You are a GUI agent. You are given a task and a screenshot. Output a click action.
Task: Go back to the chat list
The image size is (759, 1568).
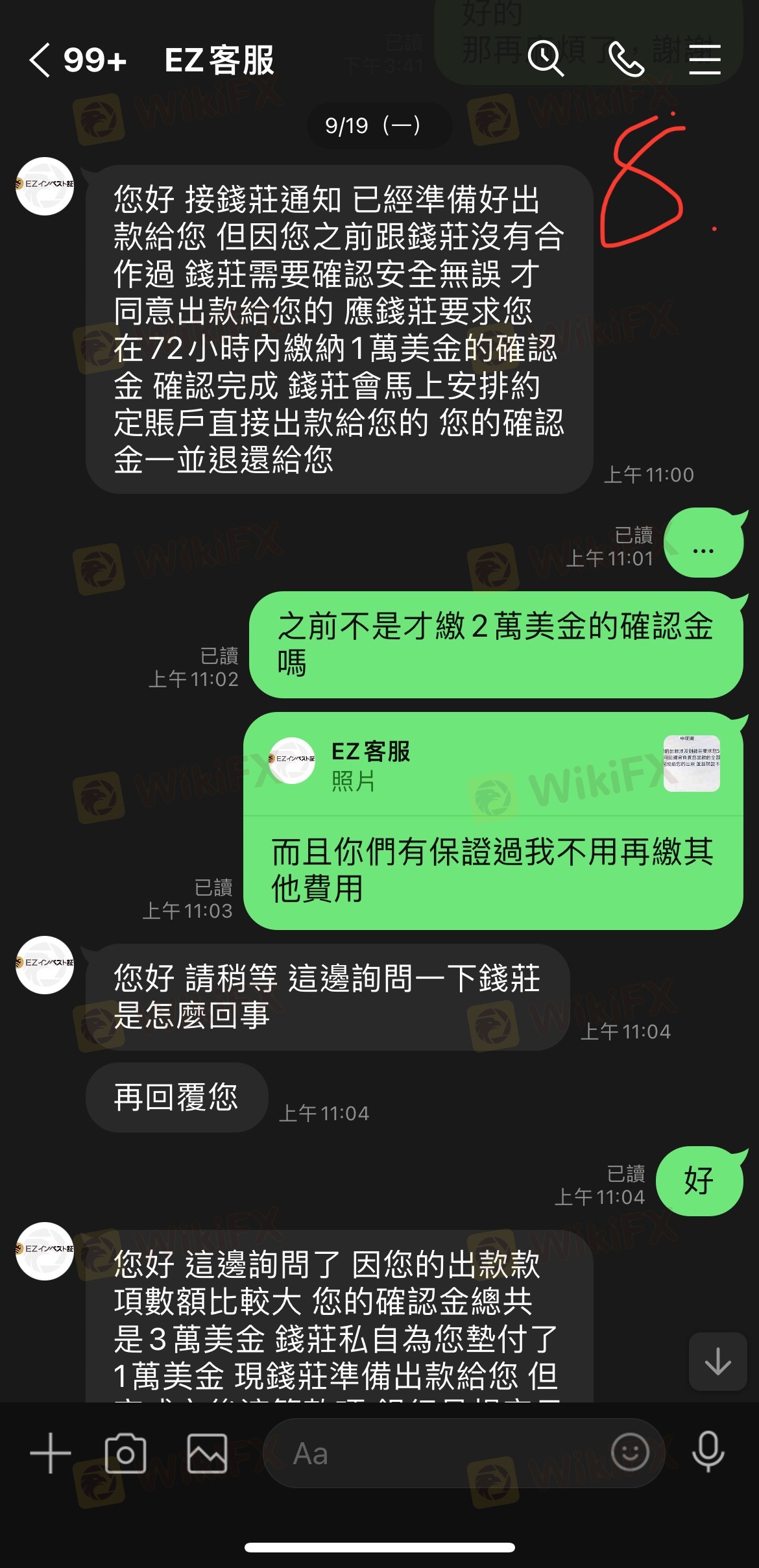point(40,60)
